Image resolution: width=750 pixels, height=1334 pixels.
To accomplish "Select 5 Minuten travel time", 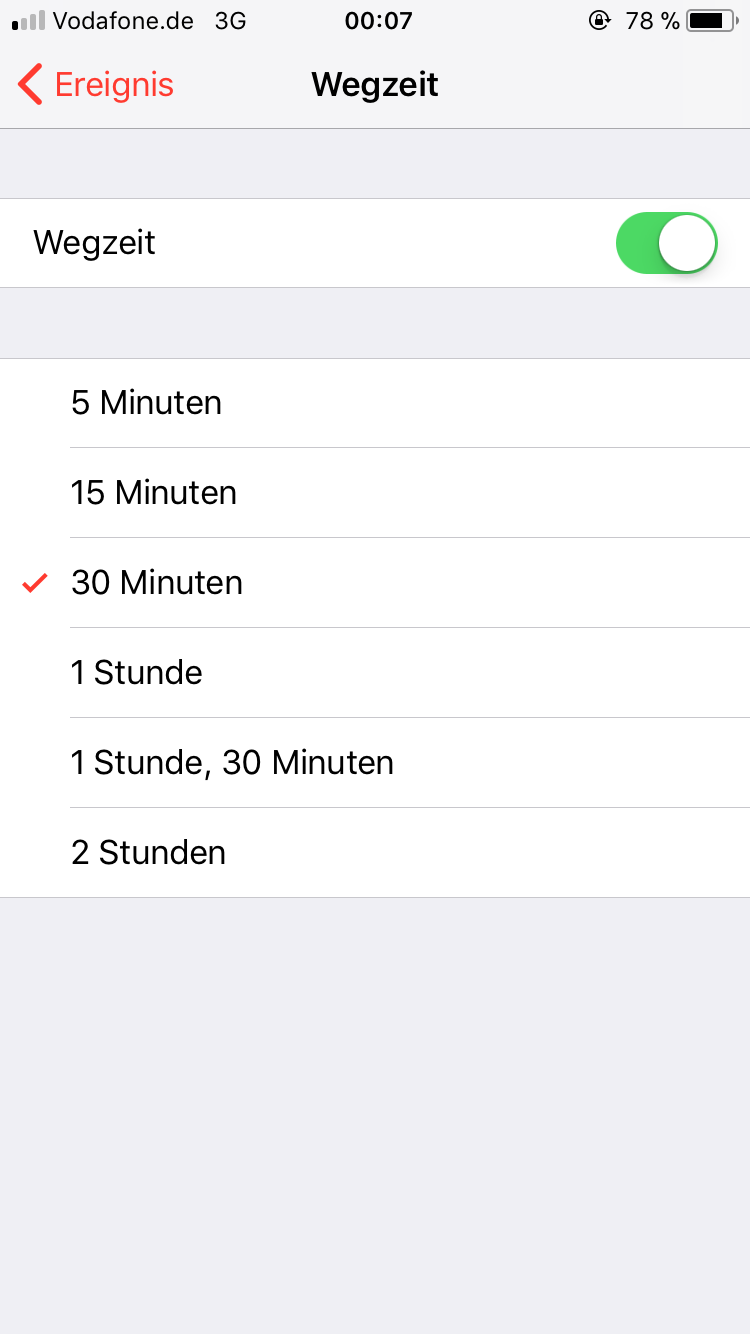I will pyautogui.click(x=375, y=403).
